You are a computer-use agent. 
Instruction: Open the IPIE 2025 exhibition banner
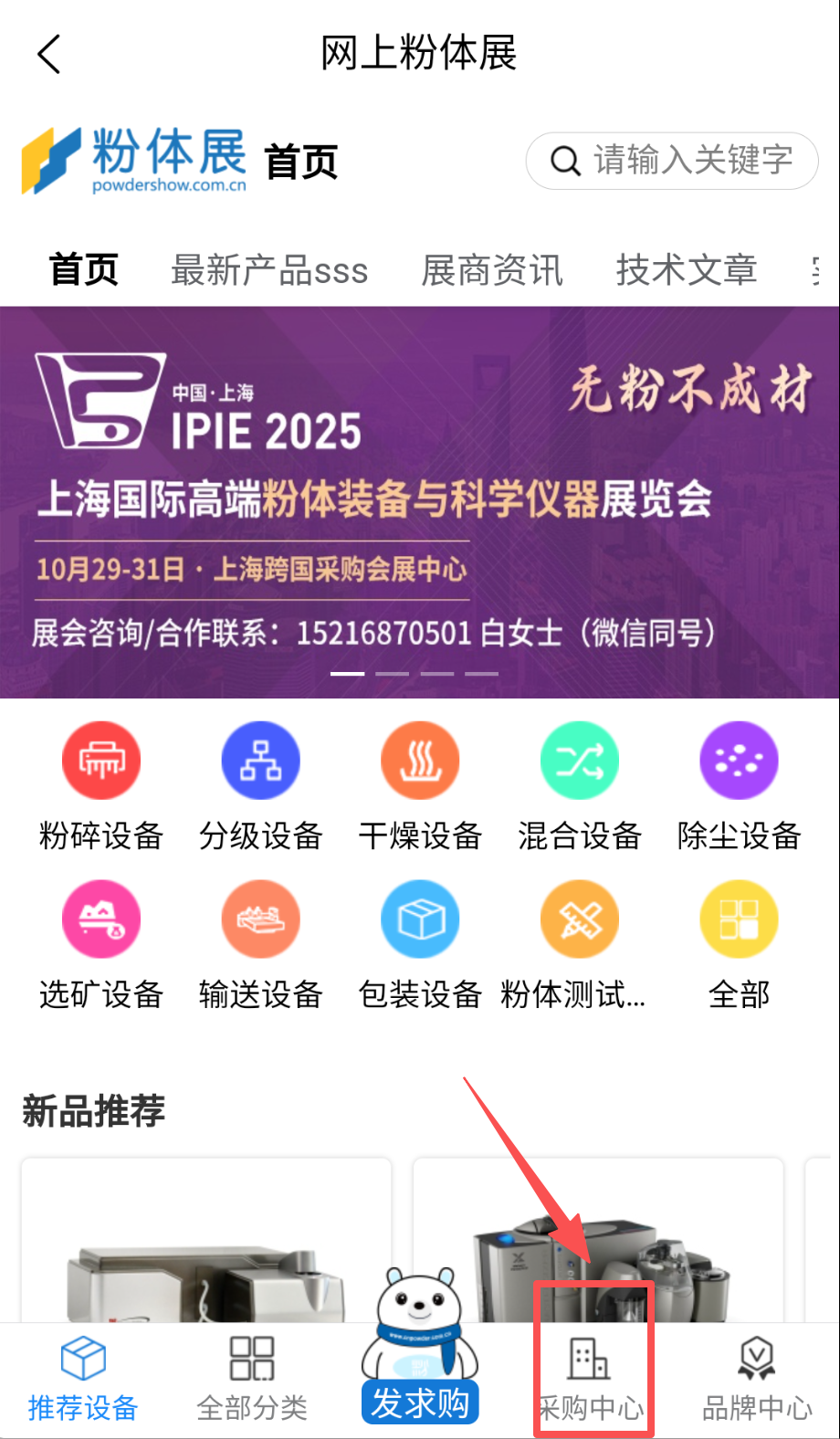pos(420,502)
